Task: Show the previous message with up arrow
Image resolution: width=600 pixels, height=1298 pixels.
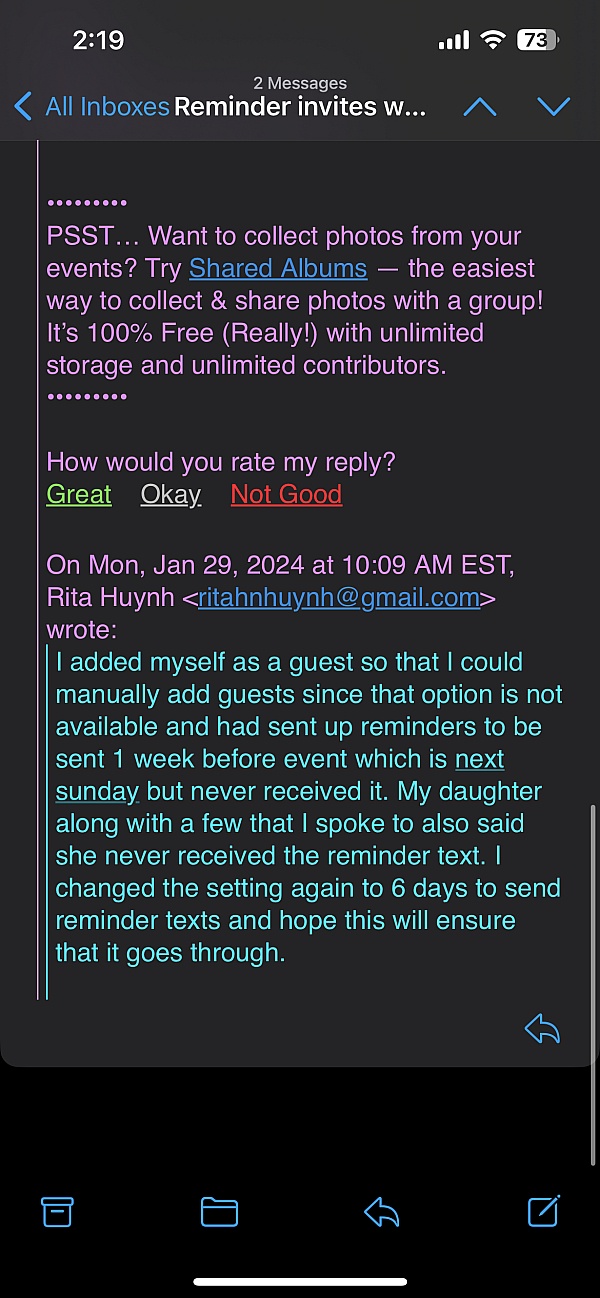Action: [480, 107]
